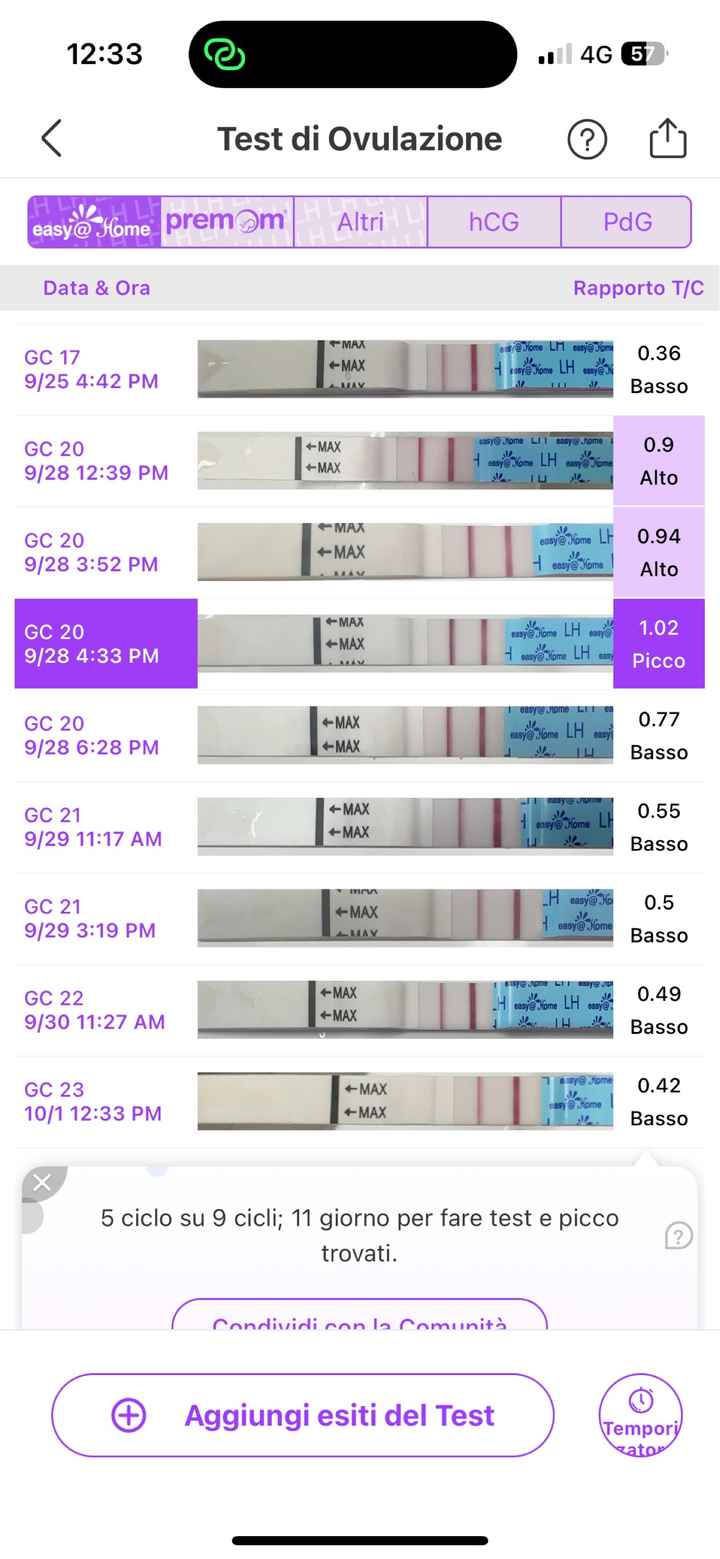Share the ovulation test results
720x1559 pixels.
pos(667,139)
